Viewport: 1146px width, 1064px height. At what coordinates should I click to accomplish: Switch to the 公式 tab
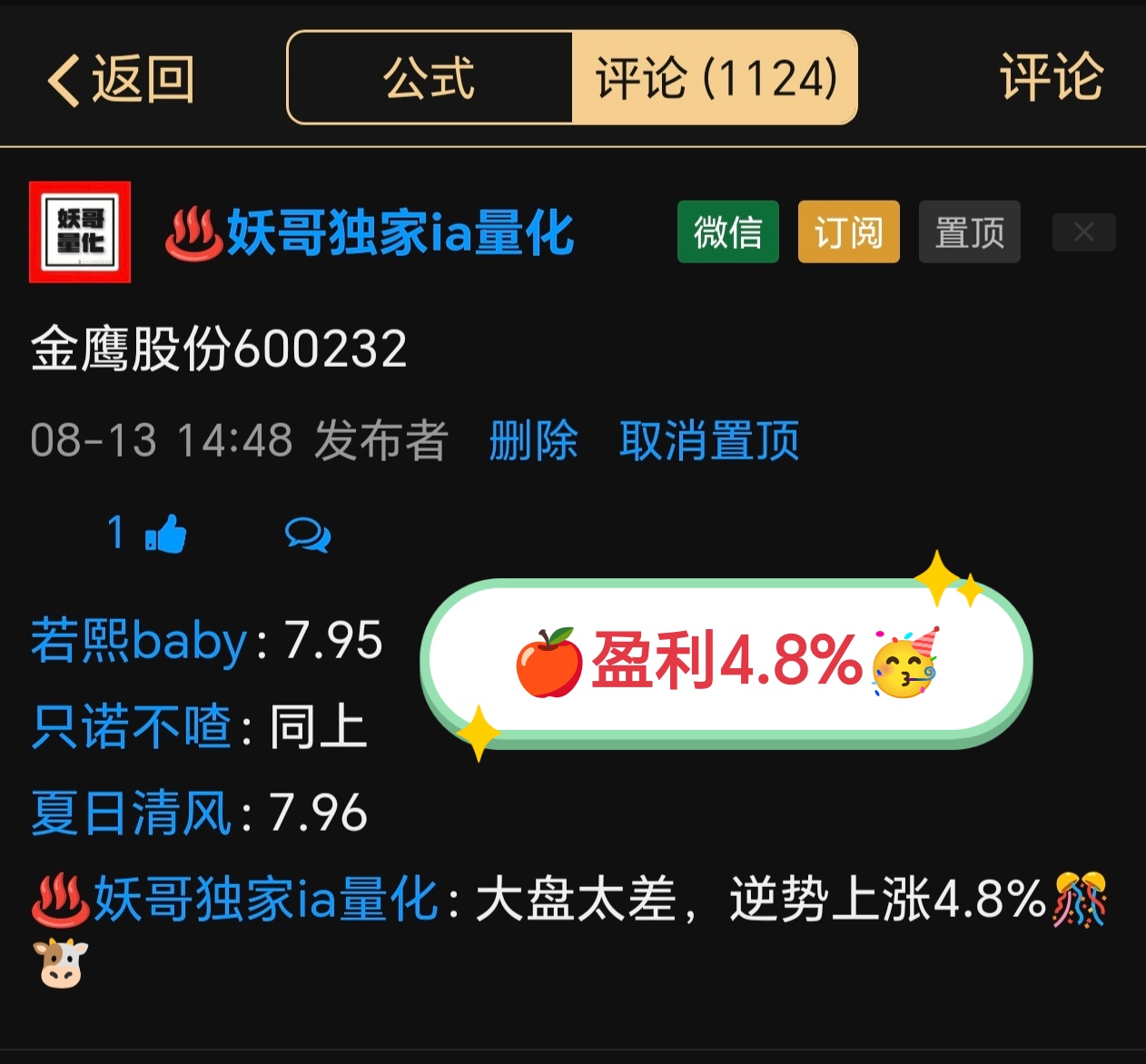[430, 78]
